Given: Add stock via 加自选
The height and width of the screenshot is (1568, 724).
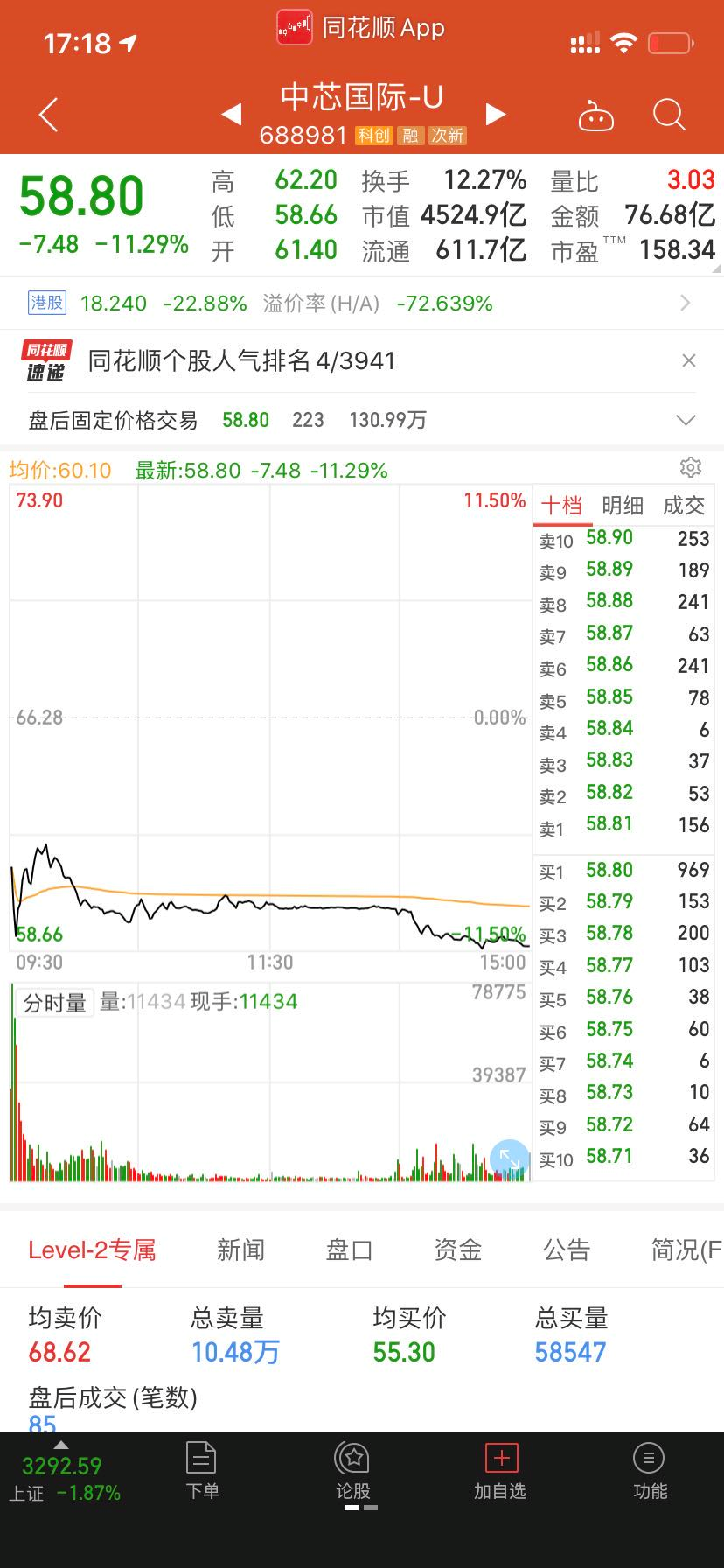Looking at the screenshot, I should coord(501,1472).
